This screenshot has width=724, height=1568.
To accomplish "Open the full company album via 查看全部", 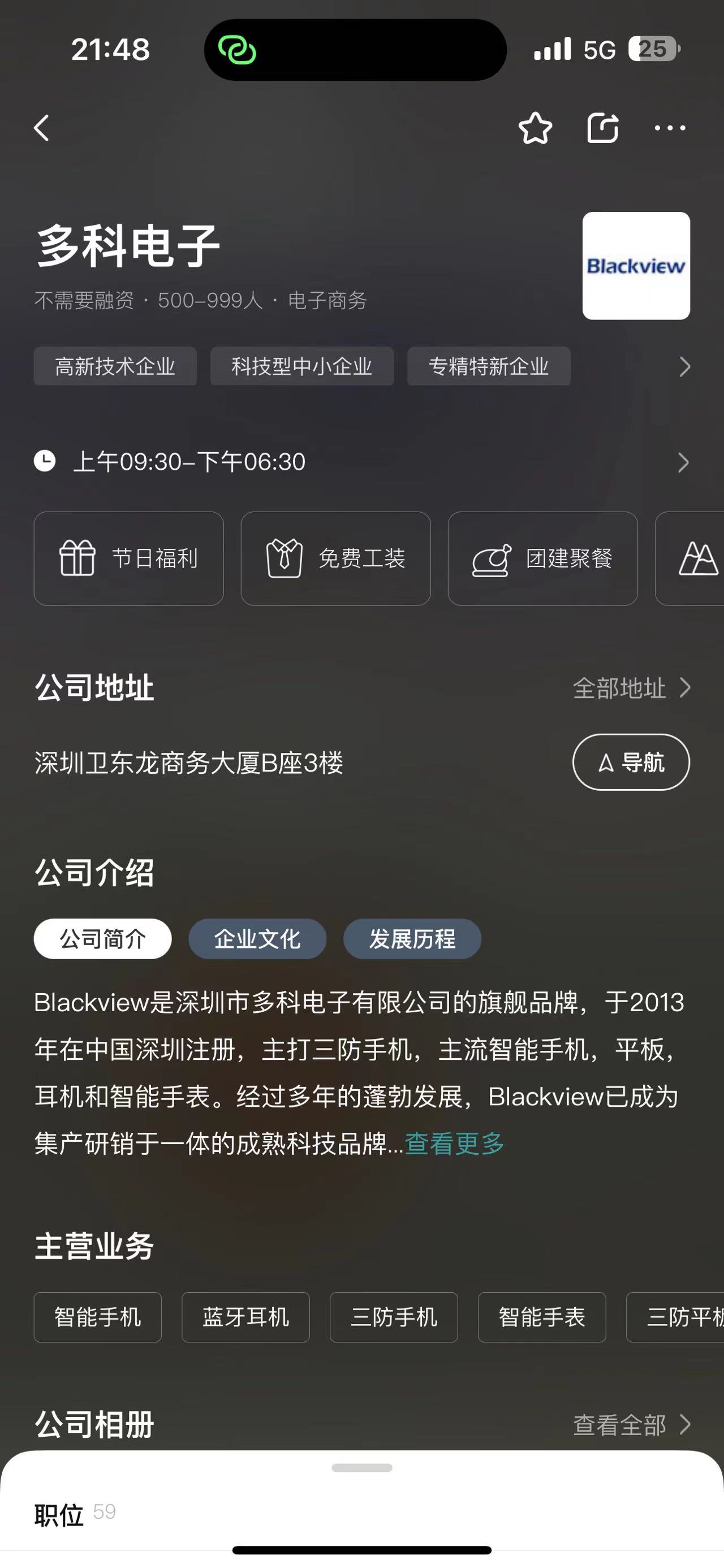I will pyautogui.click(x=631, y=1425).
